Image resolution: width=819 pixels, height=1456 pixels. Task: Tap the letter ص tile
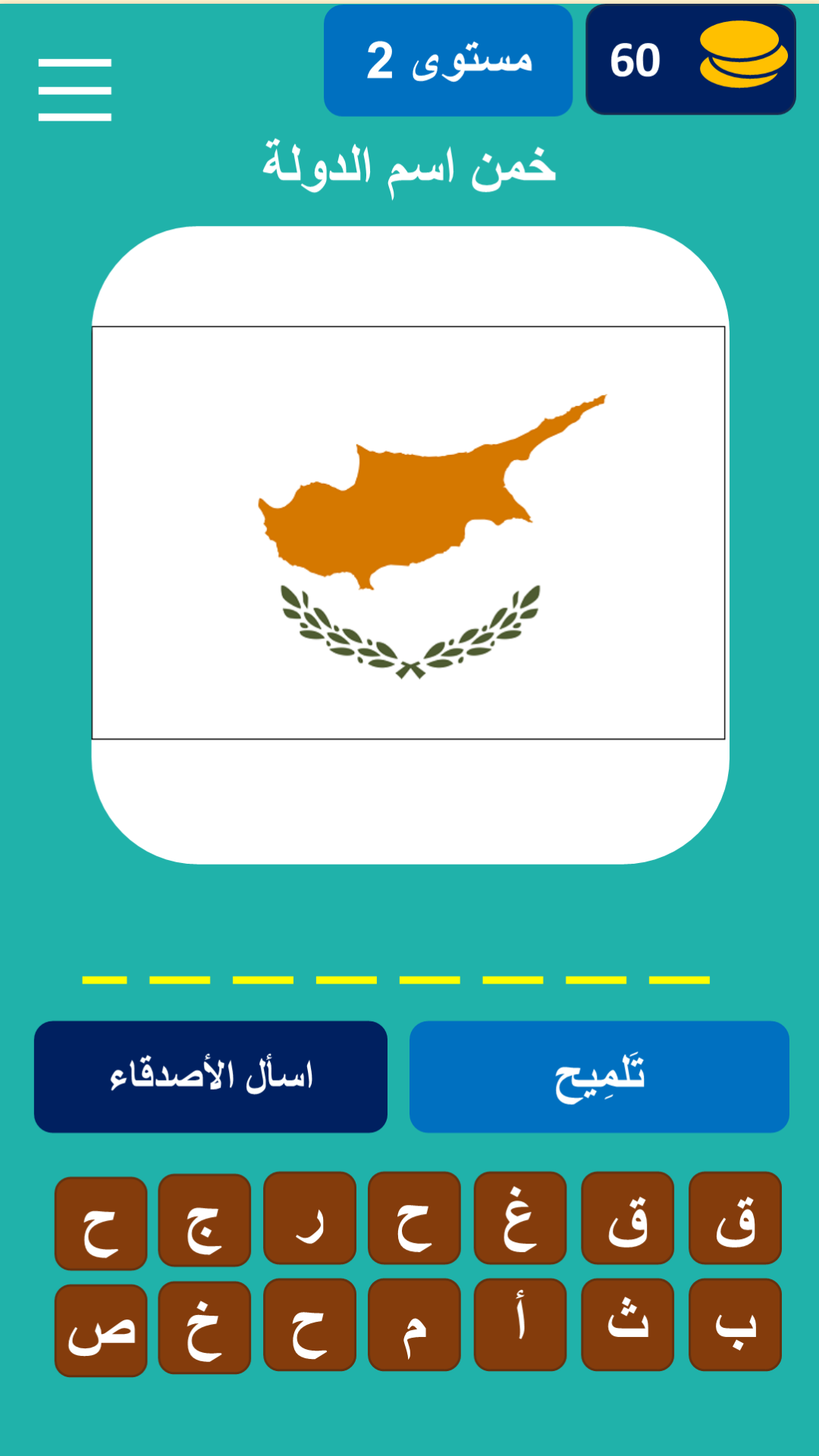101,1330
